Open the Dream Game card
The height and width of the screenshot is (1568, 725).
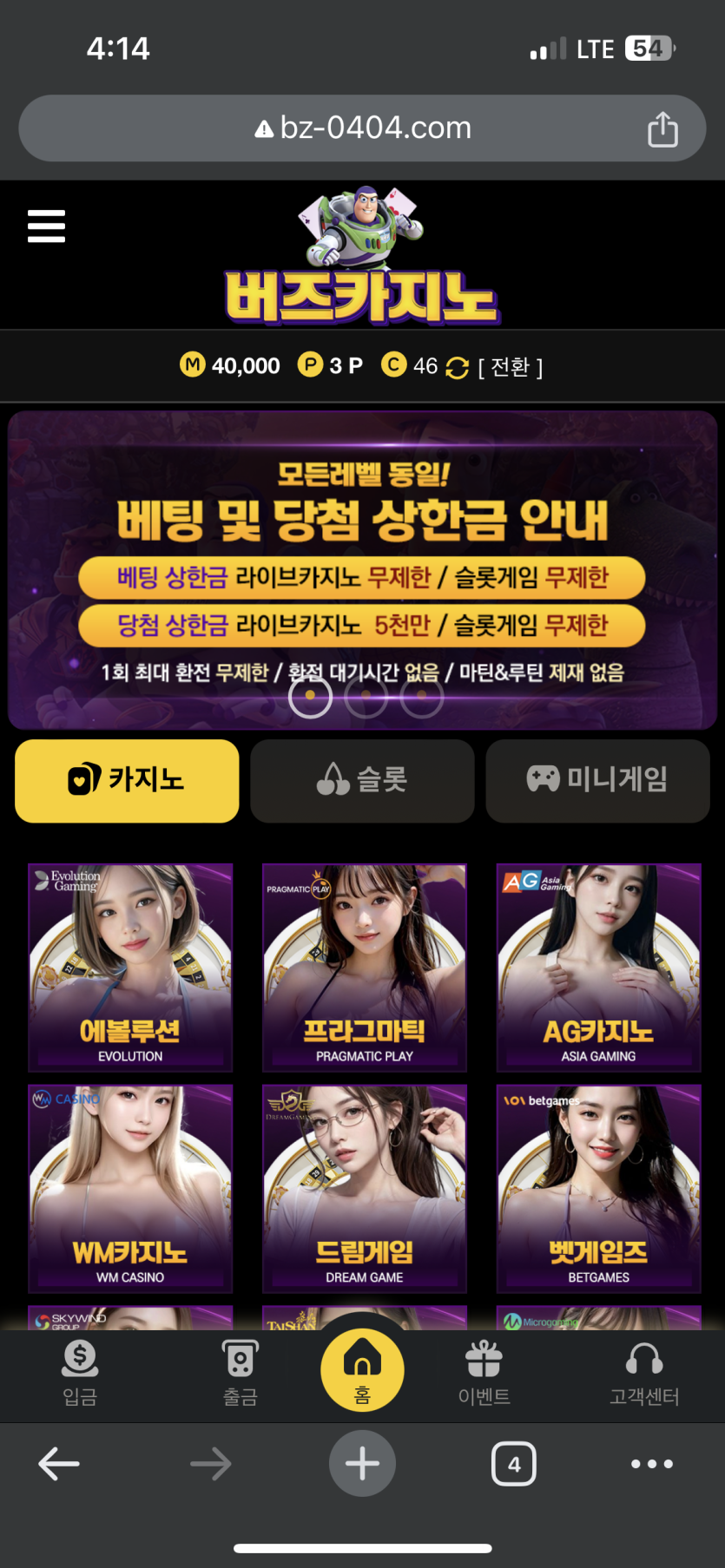tap(365, 1188)
